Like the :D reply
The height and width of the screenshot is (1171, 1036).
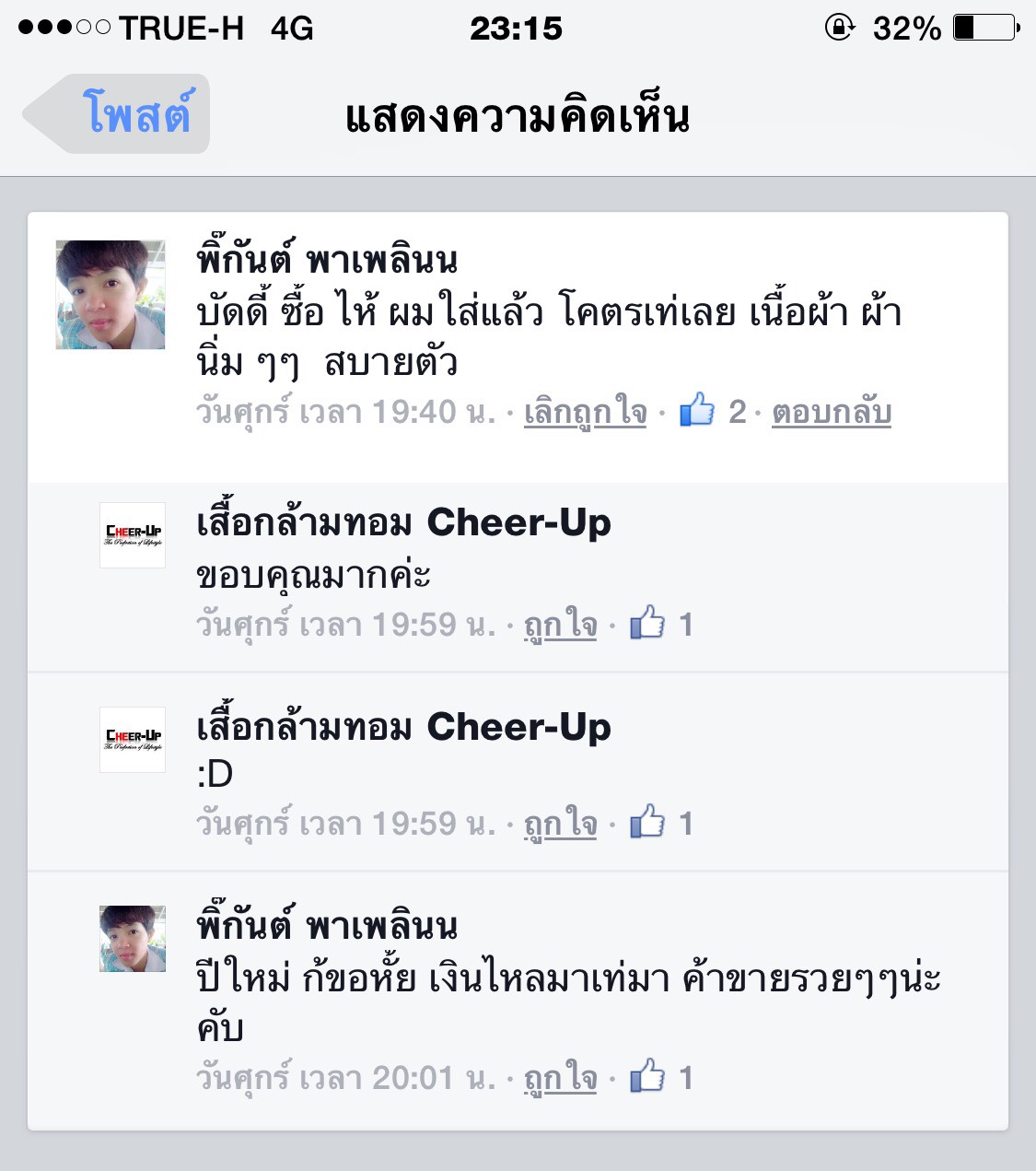tap(560, 824)
